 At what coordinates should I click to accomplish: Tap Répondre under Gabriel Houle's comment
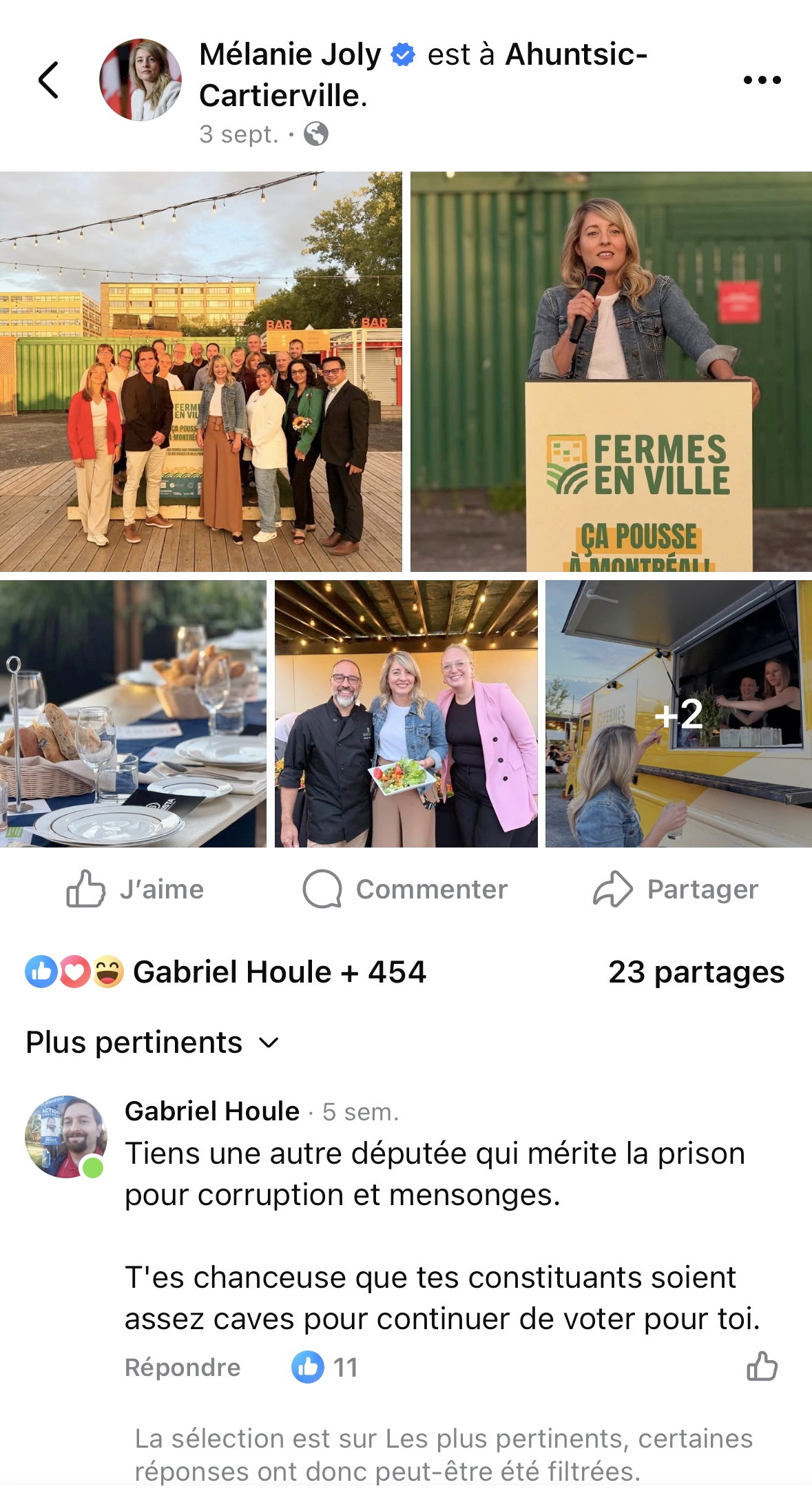point(181,1368)
